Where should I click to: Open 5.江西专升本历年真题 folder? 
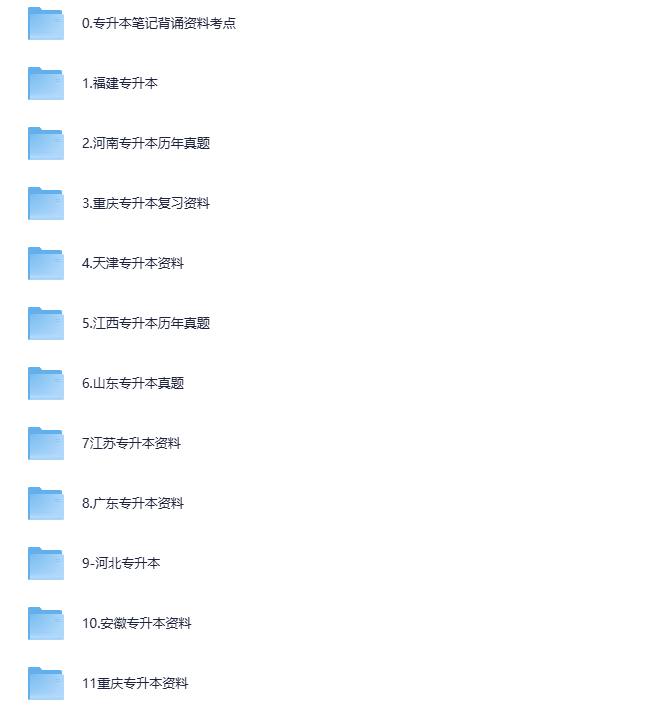(x=145, y=323)
